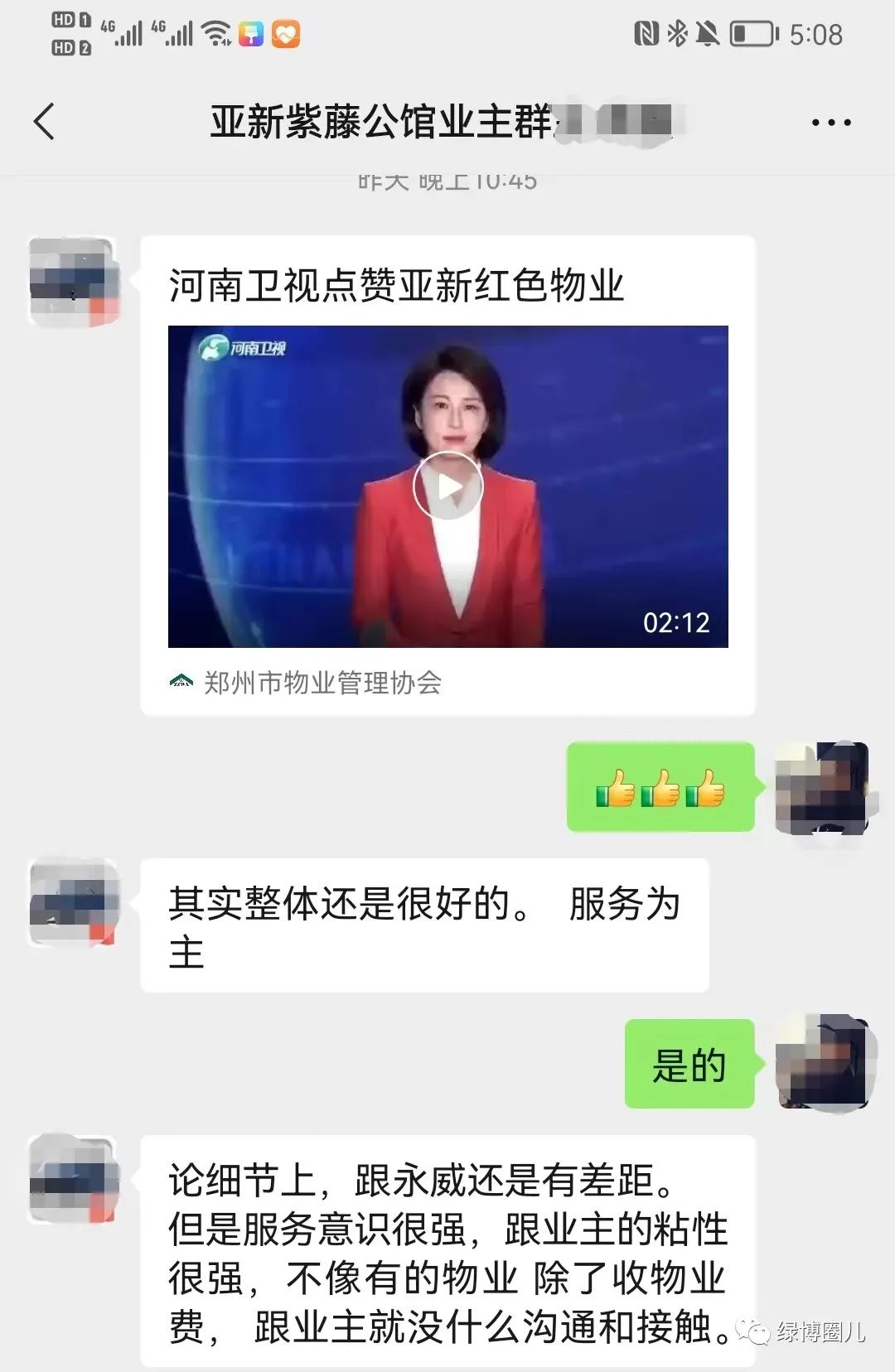
Task: Tap the WiFi signal icon
Action: (217, 35)
